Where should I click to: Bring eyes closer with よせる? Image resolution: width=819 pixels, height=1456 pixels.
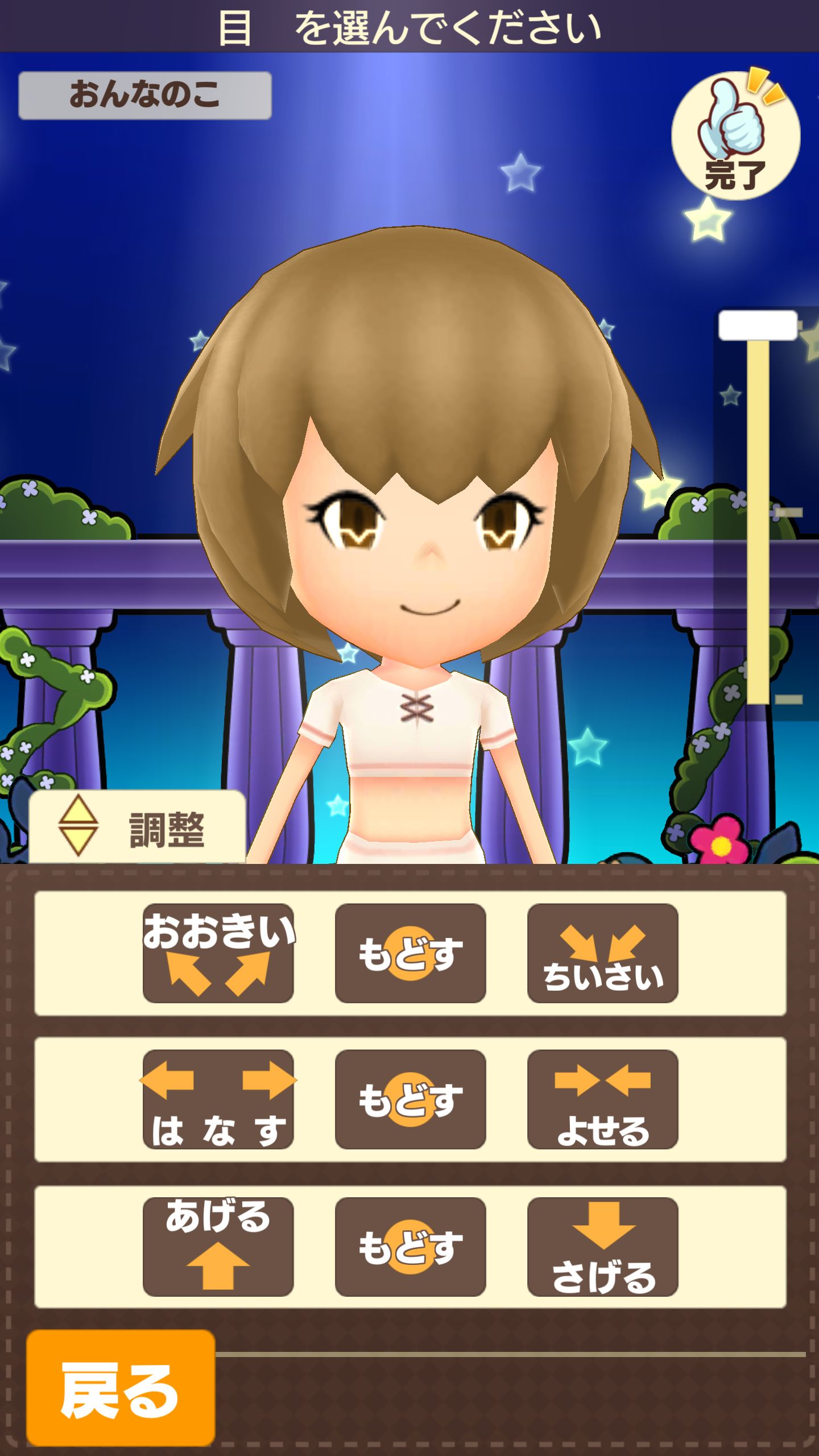coord(602,1099)
